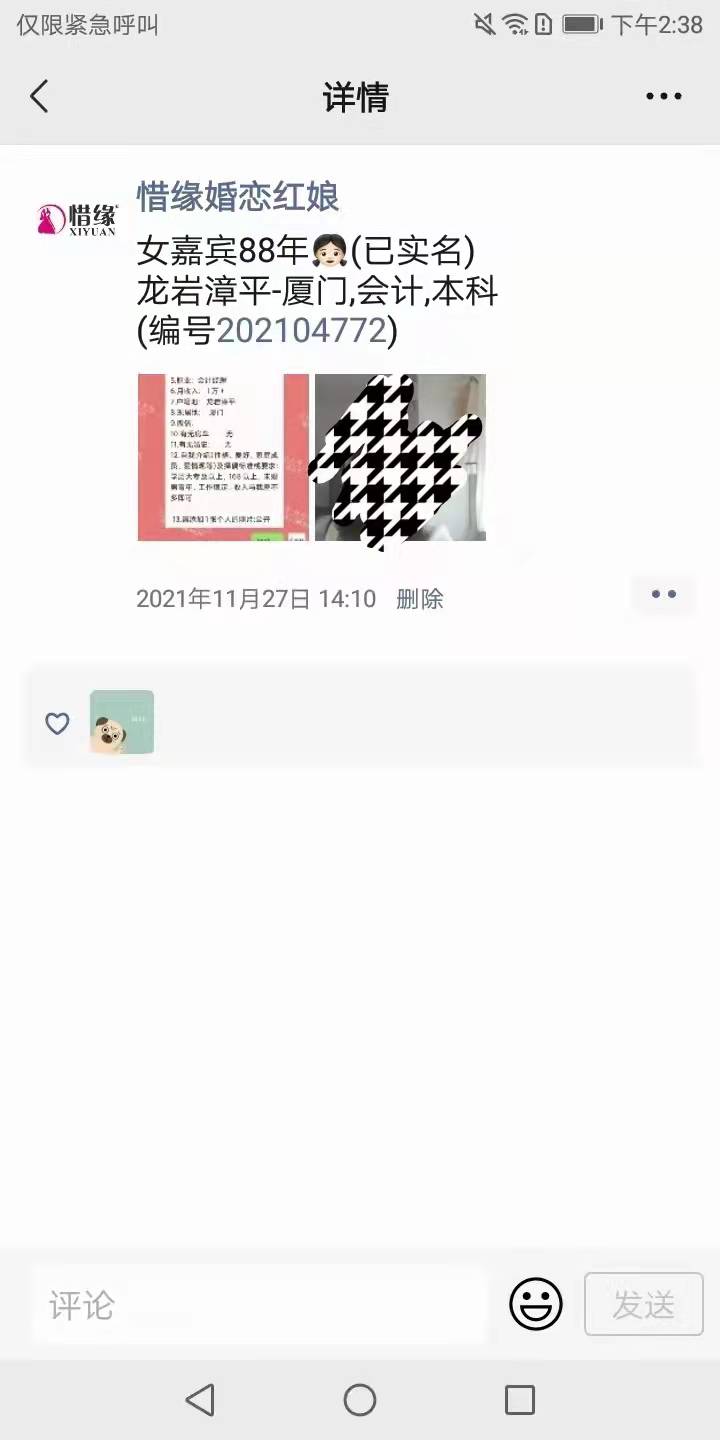Open the second photo in the post

tap(400, 458)
